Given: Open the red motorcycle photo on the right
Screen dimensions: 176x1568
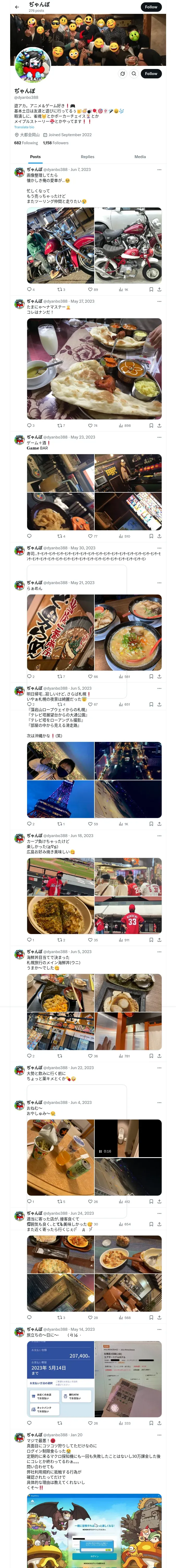Looking at the screenshot, I should tap(128, 245).
